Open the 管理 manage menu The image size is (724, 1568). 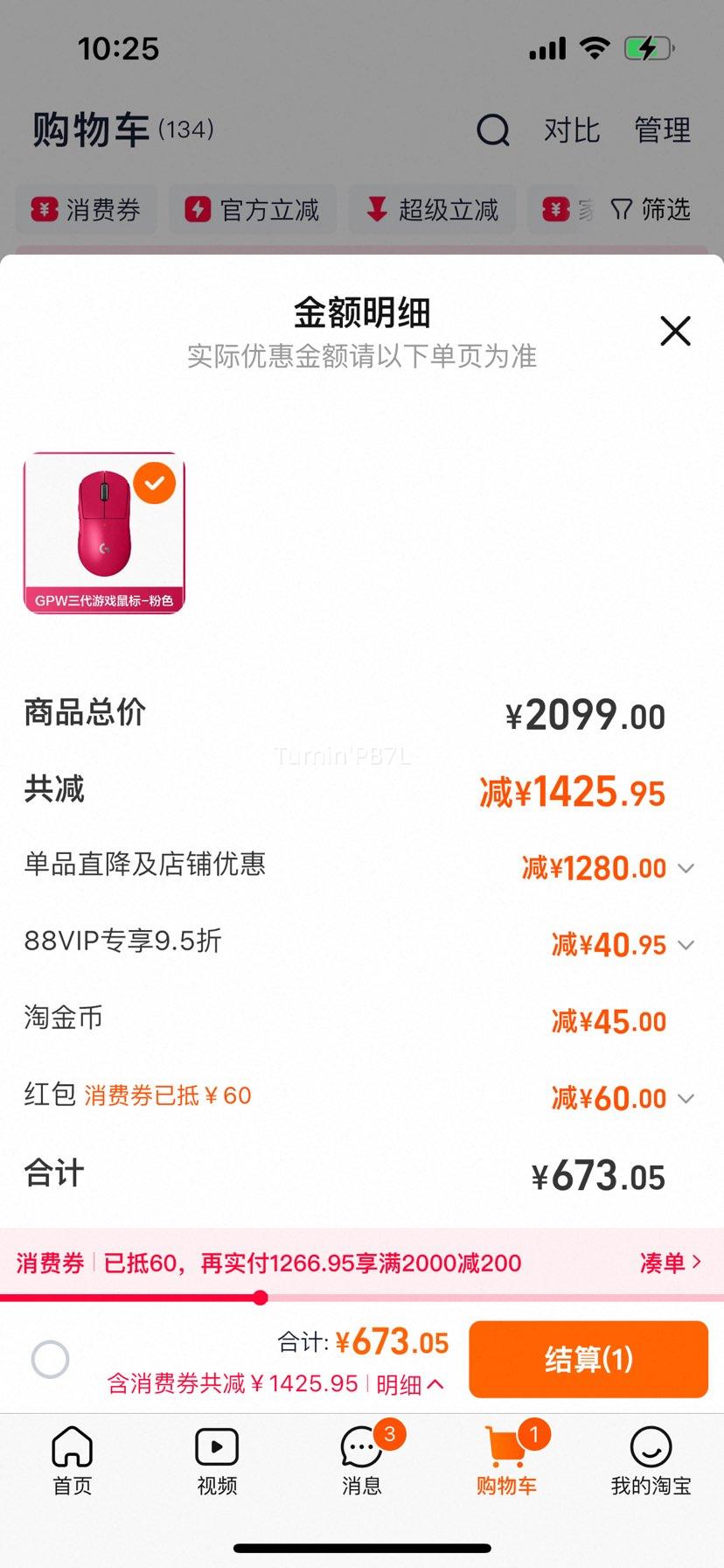[x=662, y=129]
